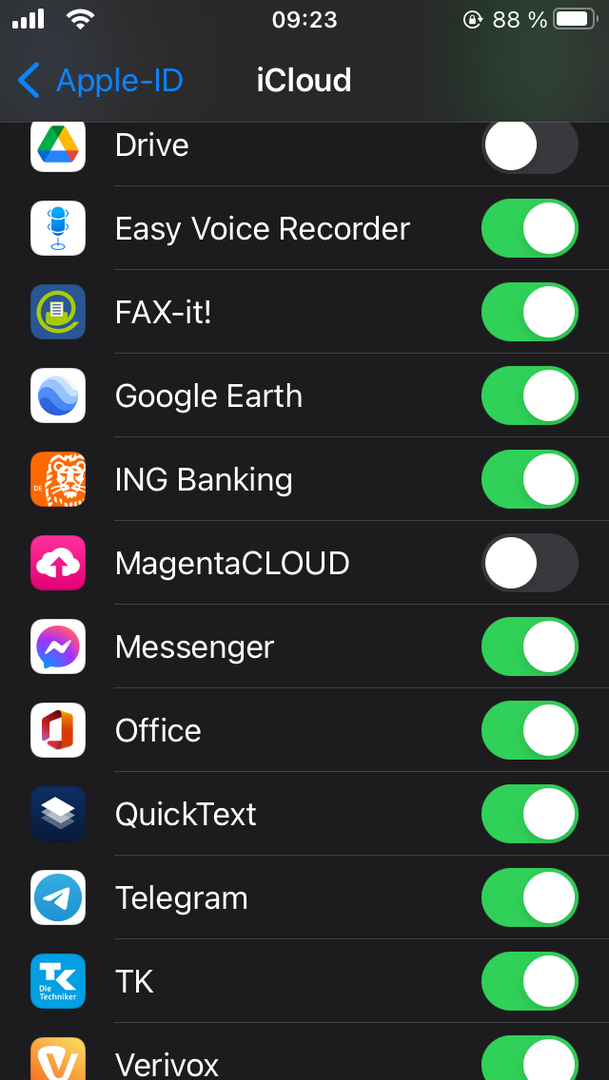Disable iCloud for Telegram

[x=529, y=898]
